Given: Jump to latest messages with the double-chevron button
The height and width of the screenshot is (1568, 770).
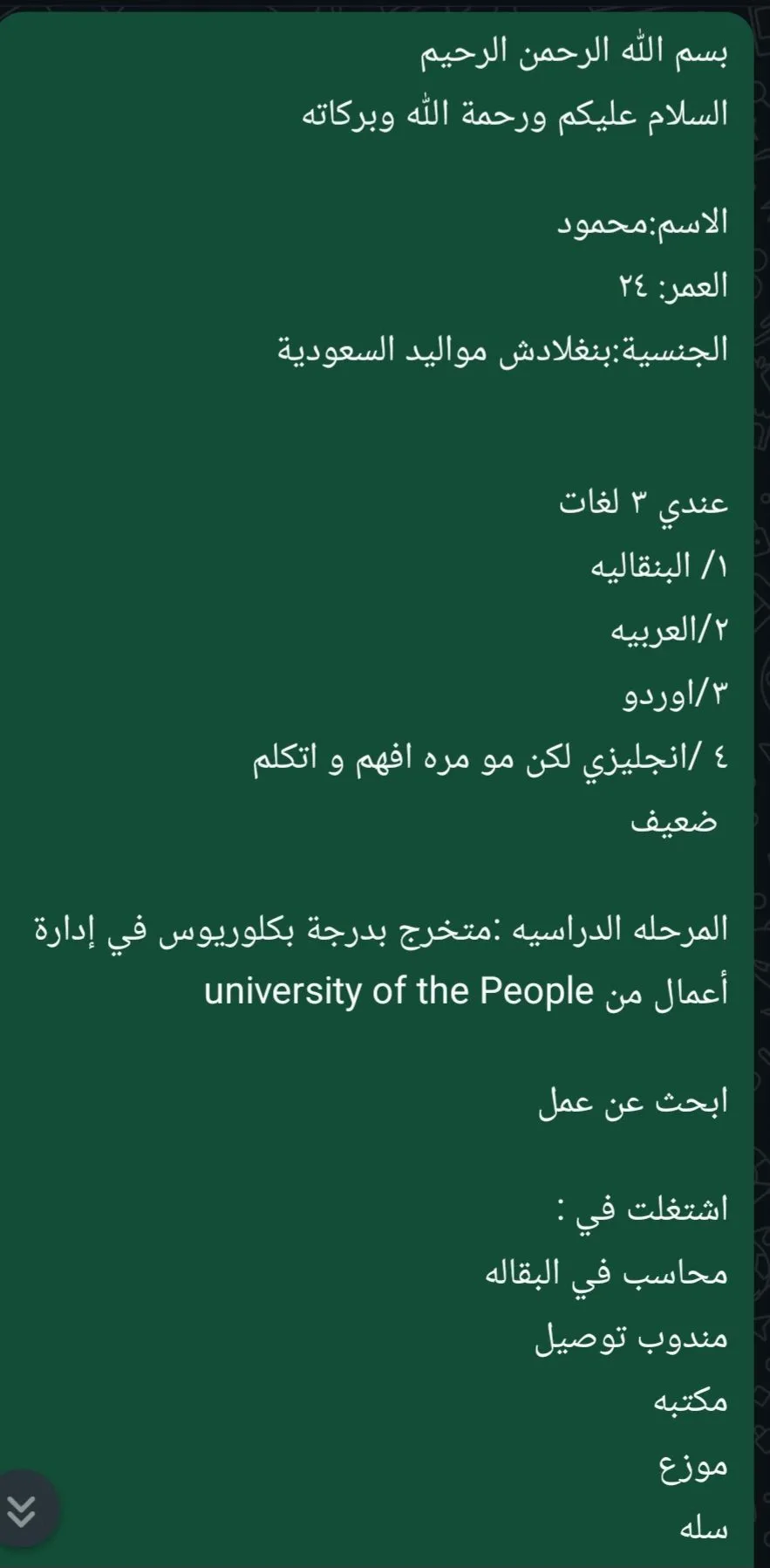Looking at the screenshot, I should click(x=23, y=1509).
